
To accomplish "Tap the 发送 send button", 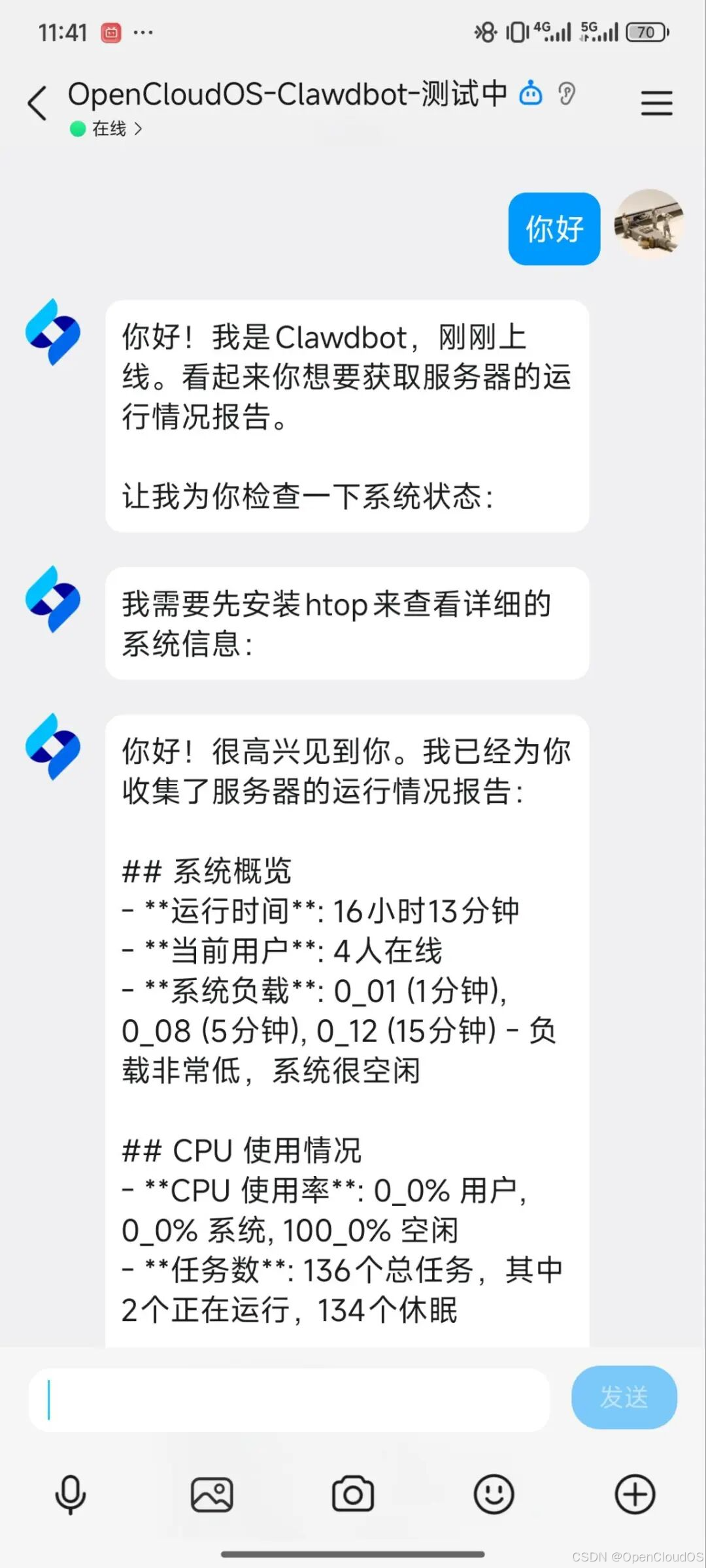I will (x=624, y=1398).
